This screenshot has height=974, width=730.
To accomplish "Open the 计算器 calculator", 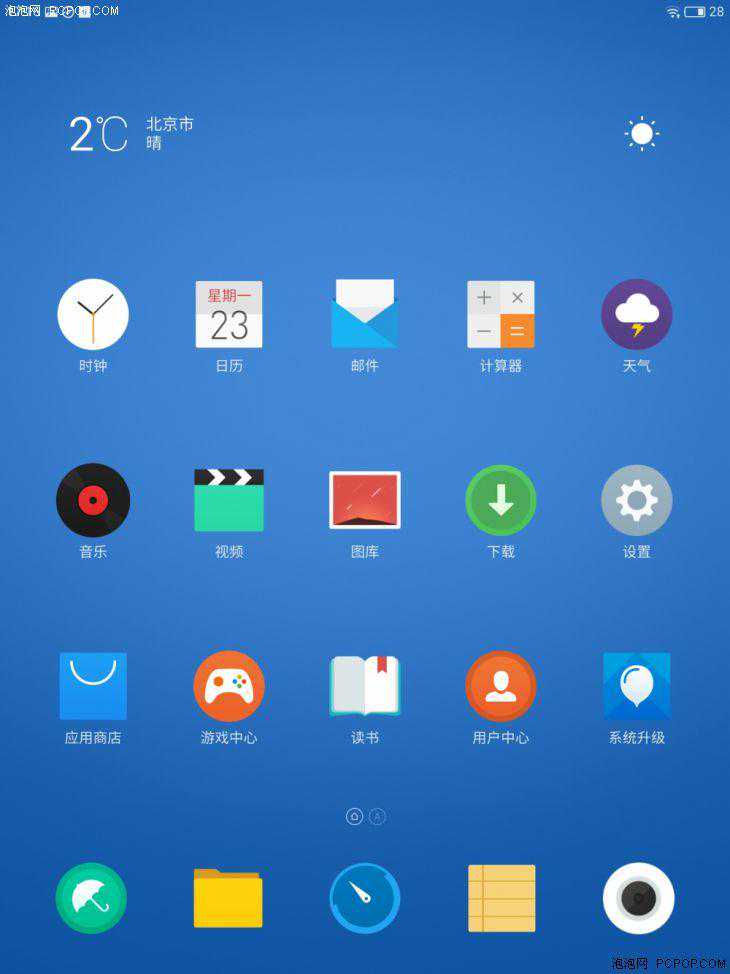I will pyautogui.click(x=501, y=315).
